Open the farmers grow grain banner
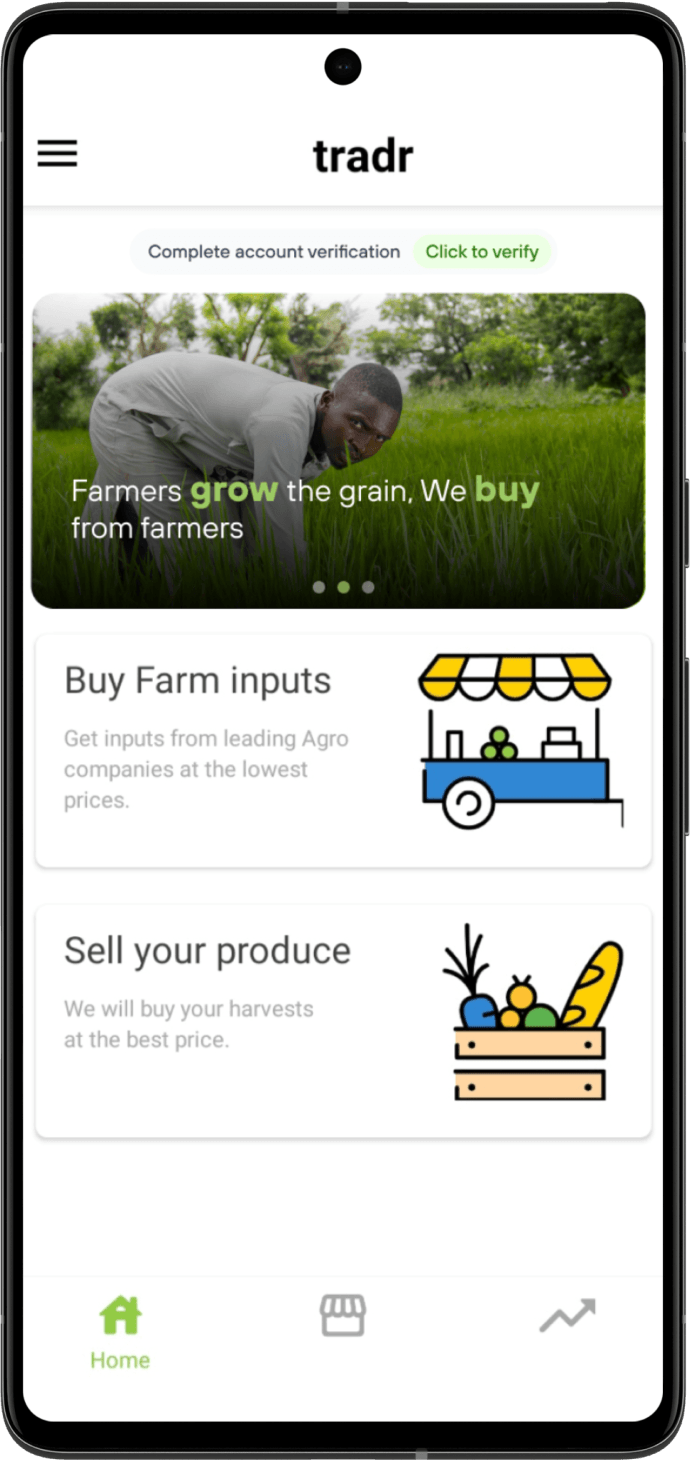Image resolution: width=690 pixels, height=1460 pixels. coord(338,450)
